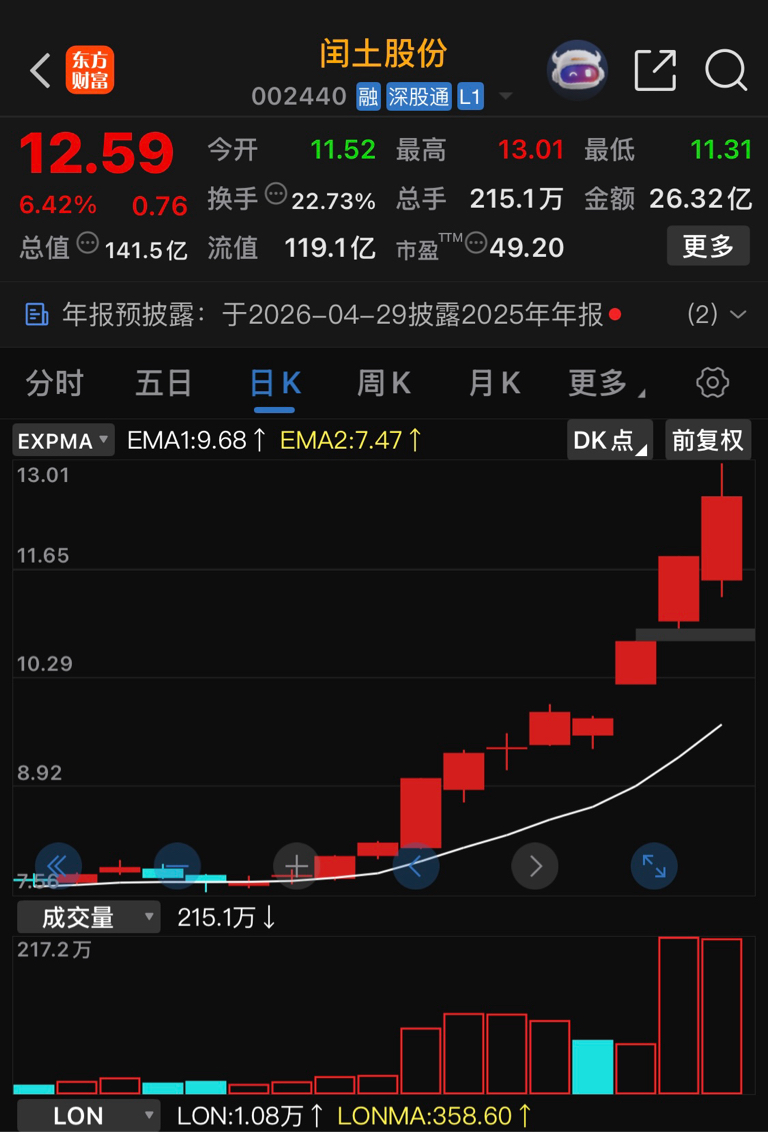Open chart settings gear
This screenshot has height=1132, width=768.
click(712, 382)
